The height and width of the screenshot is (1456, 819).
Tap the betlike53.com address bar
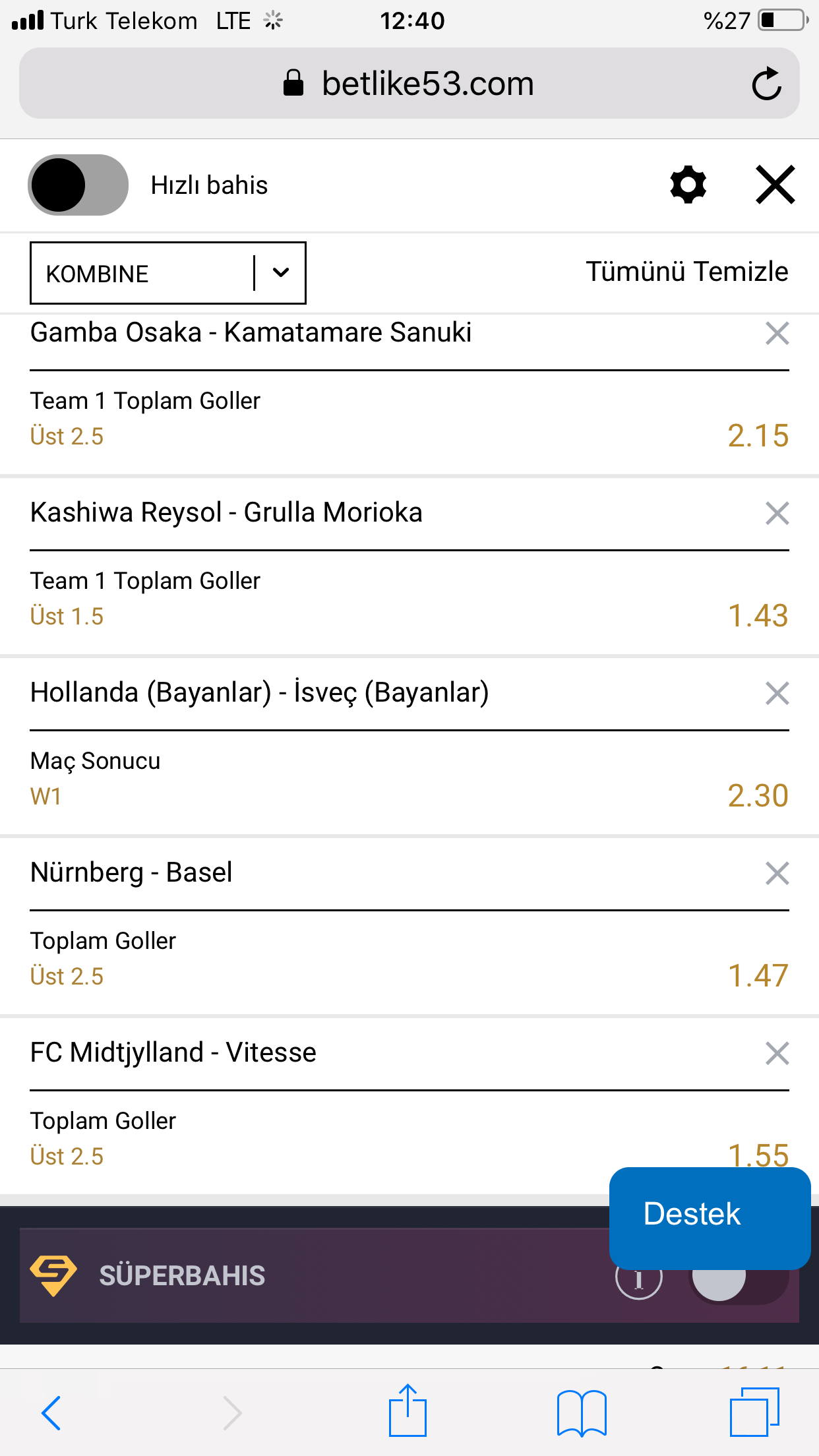click(x=409, y=84)
